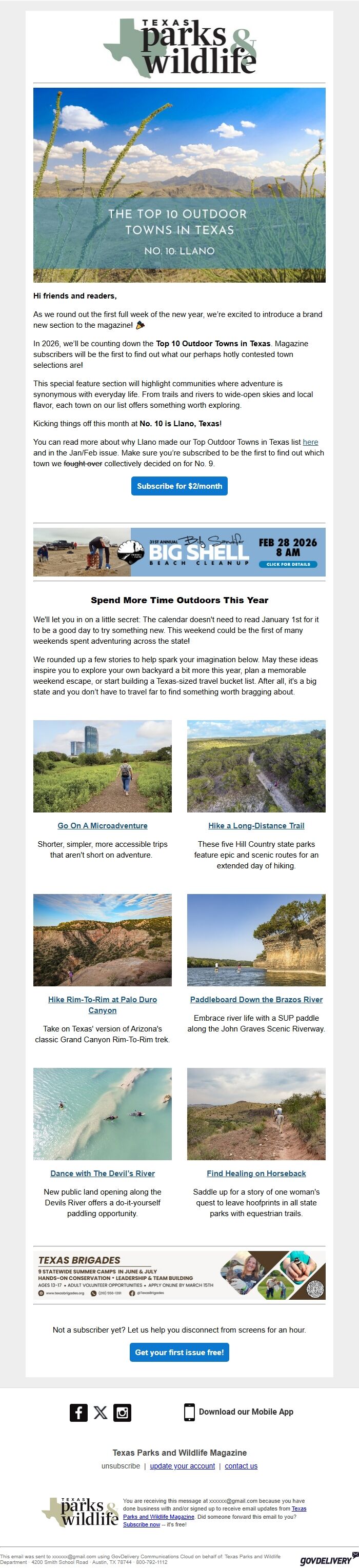Select Download our Mobile App
The height and width of the screenshot is (1568, 359).
tap(238, 1412)
